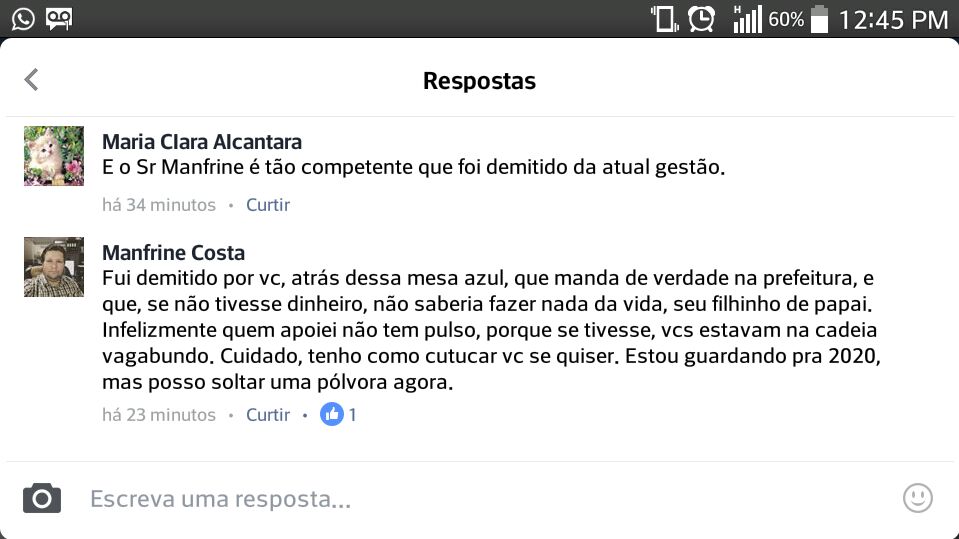Viewport: 959px width, 539px height.
Task: Go back from the Respostas screen
Action: [x=32, y=80]
